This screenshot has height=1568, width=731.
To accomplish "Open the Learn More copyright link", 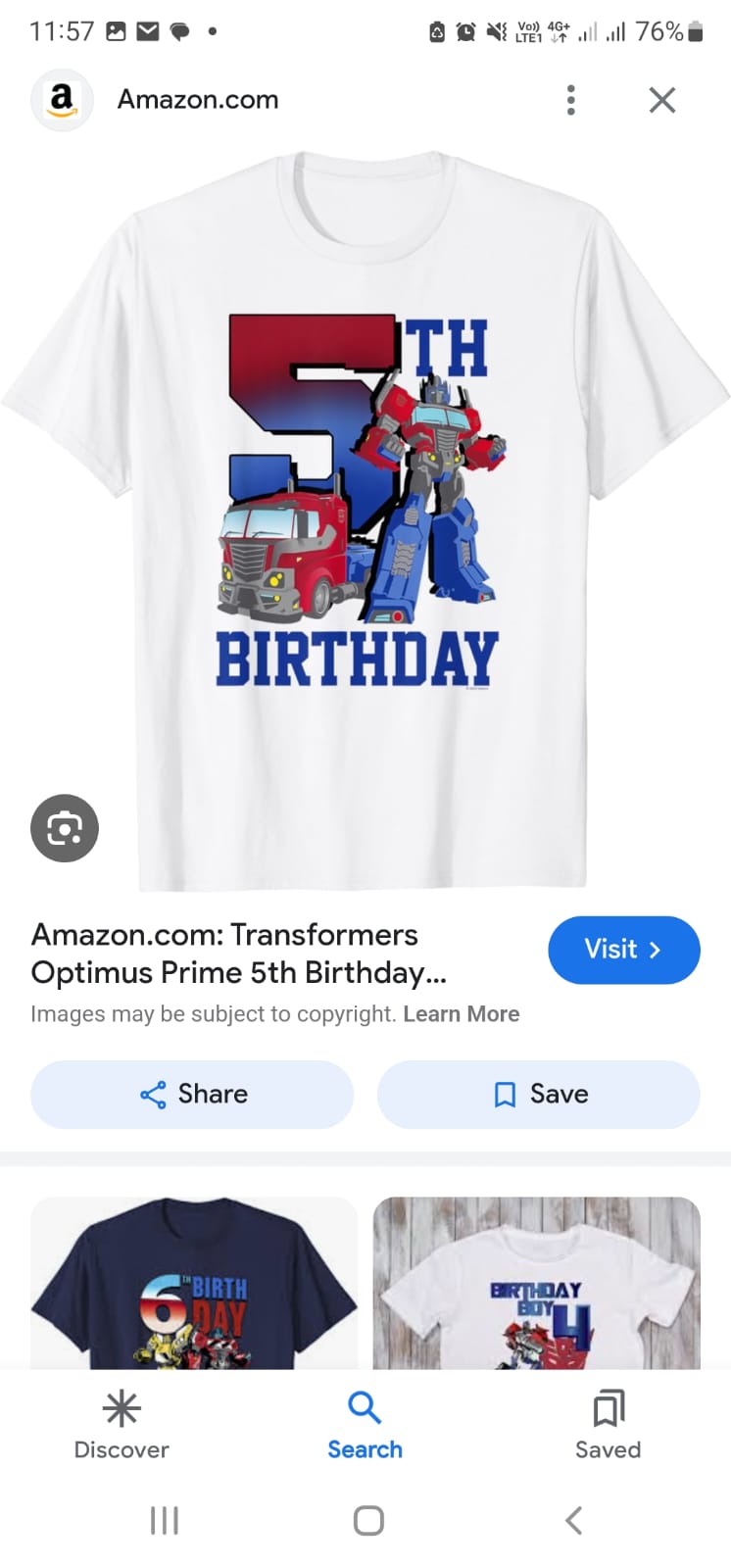I will click(462, 1014).
